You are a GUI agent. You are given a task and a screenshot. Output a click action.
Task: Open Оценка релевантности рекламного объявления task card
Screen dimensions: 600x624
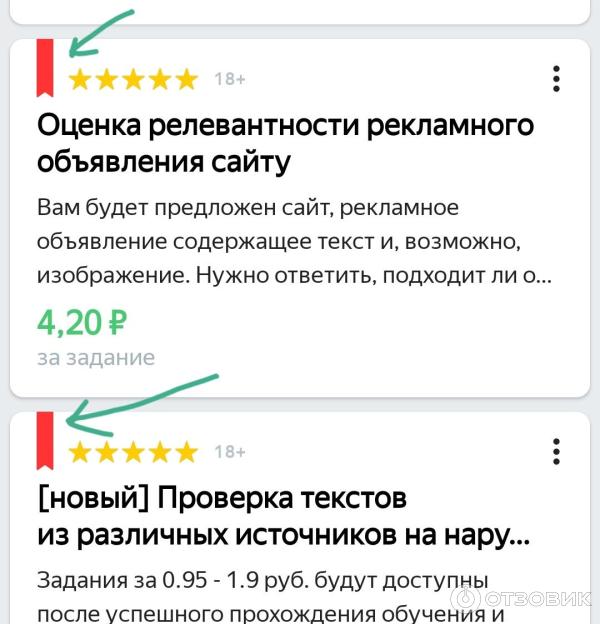click(x=285, y=142)
